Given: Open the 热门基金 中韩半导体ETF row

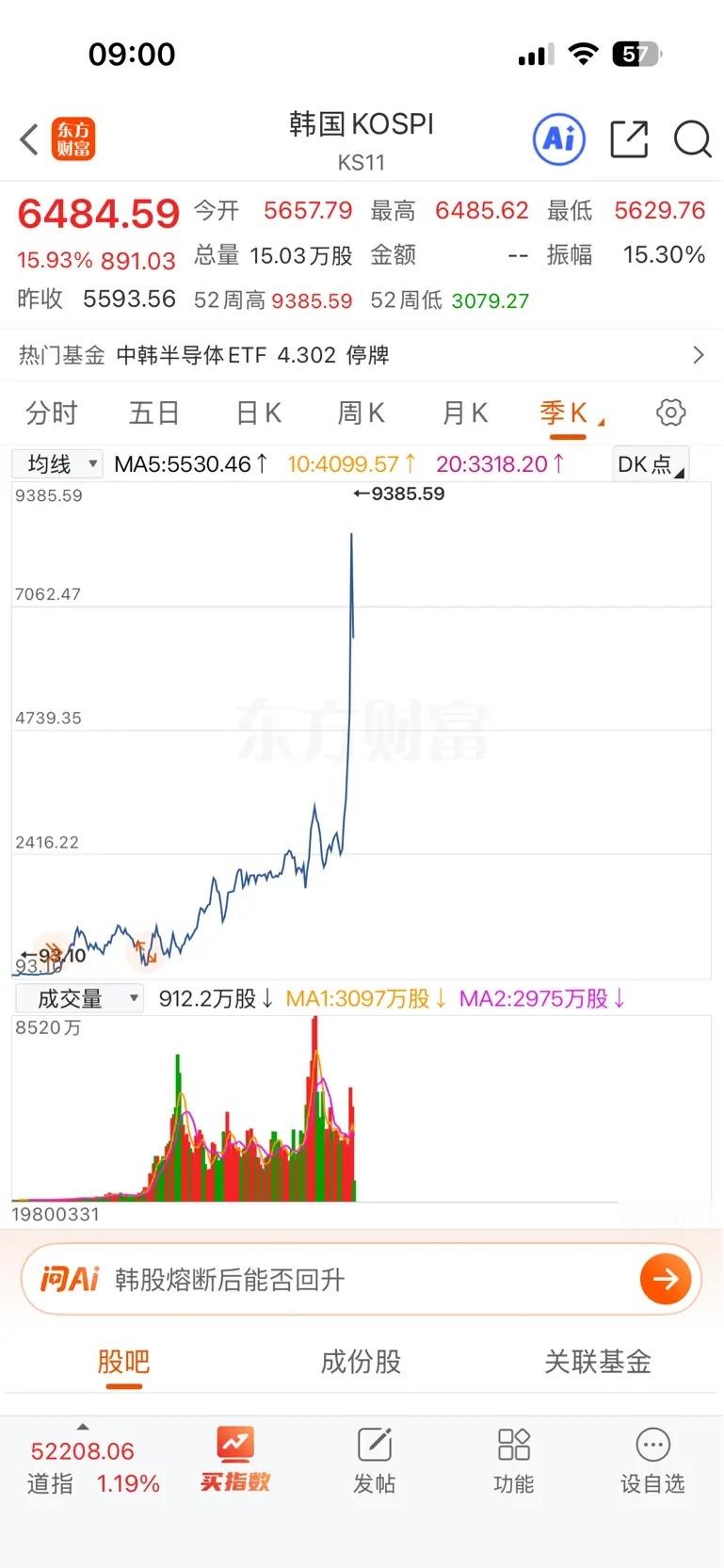Looking at the screenshot, I should pos(362,355).
